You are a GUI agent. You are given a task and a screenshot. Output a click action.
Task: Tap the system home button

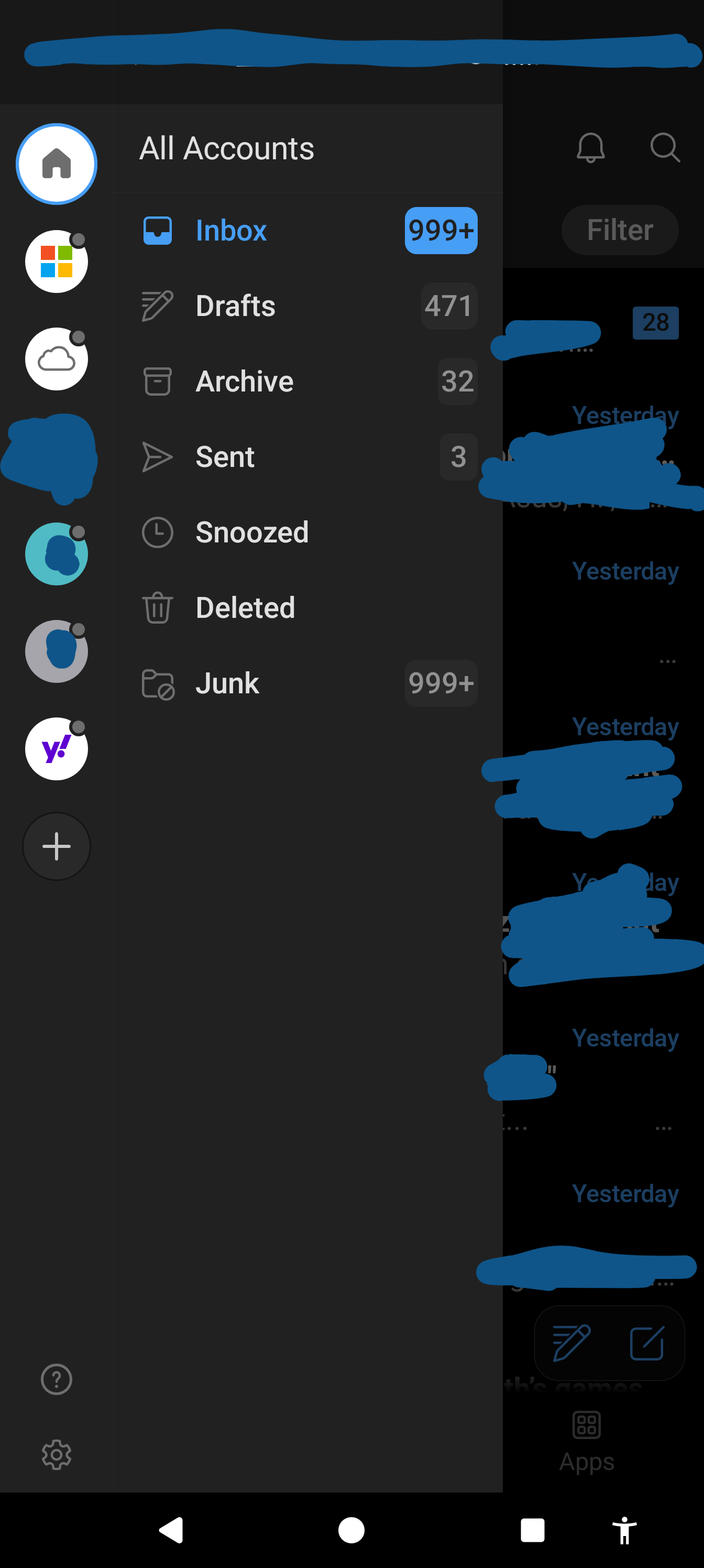(x=351, y=1530)
